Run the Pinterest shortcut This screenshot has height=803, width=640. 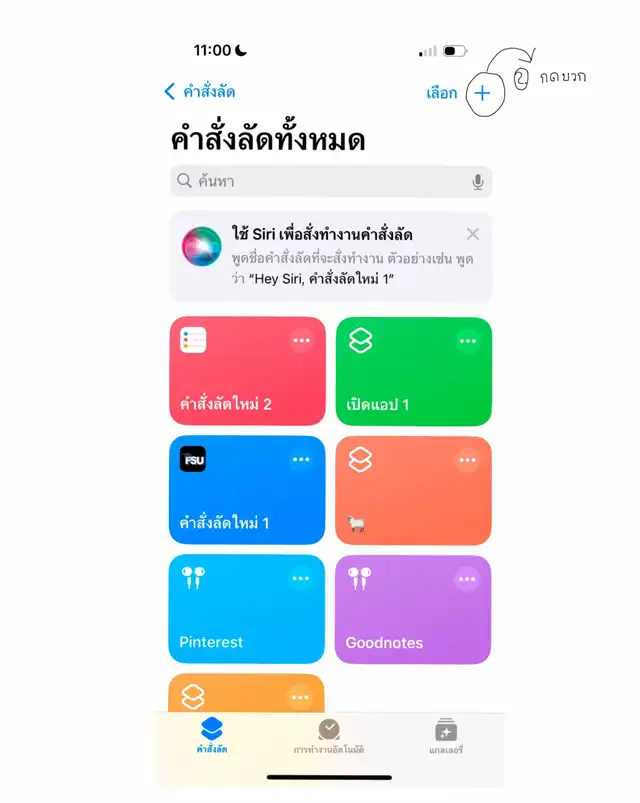pos(246,609)
